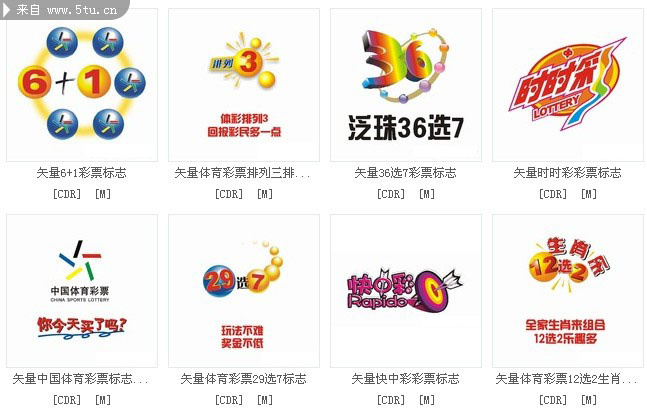Tap the title link 矢量36选7彩票标志
647x412 pixels.
(405, 173)
